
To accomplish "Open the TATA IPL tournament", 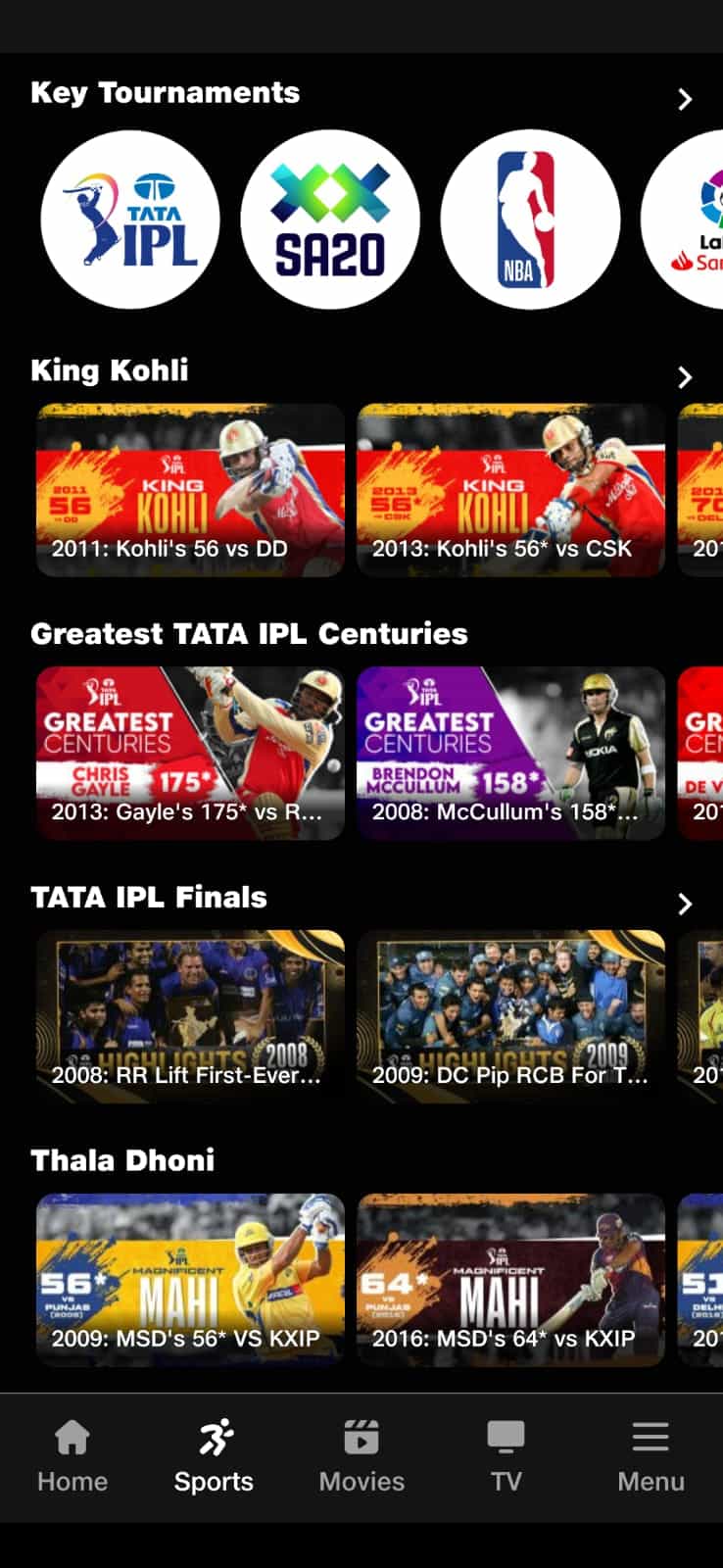I will [130, 220].
